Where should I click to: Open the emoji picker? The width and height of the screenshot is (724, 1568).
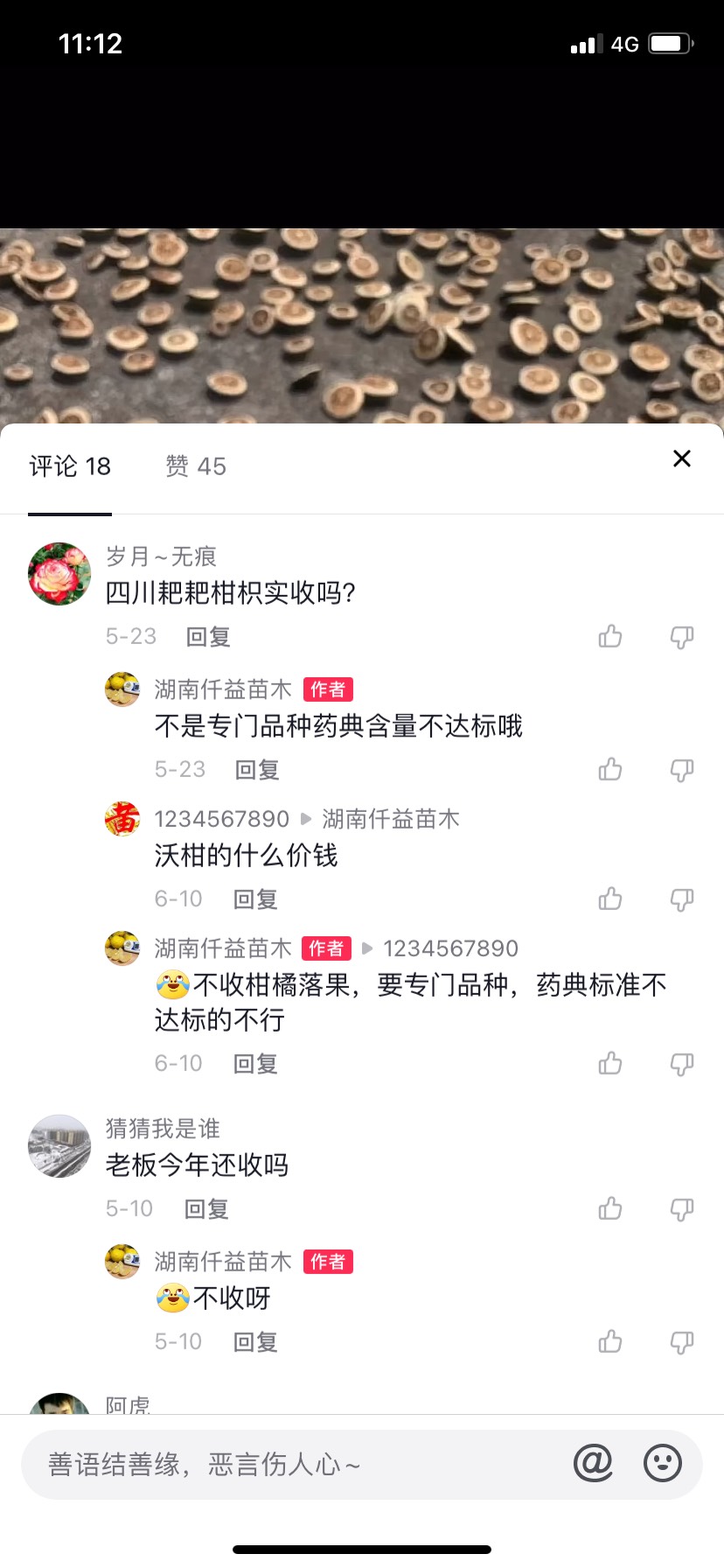pyautogui.click(x=662, y=1463)
